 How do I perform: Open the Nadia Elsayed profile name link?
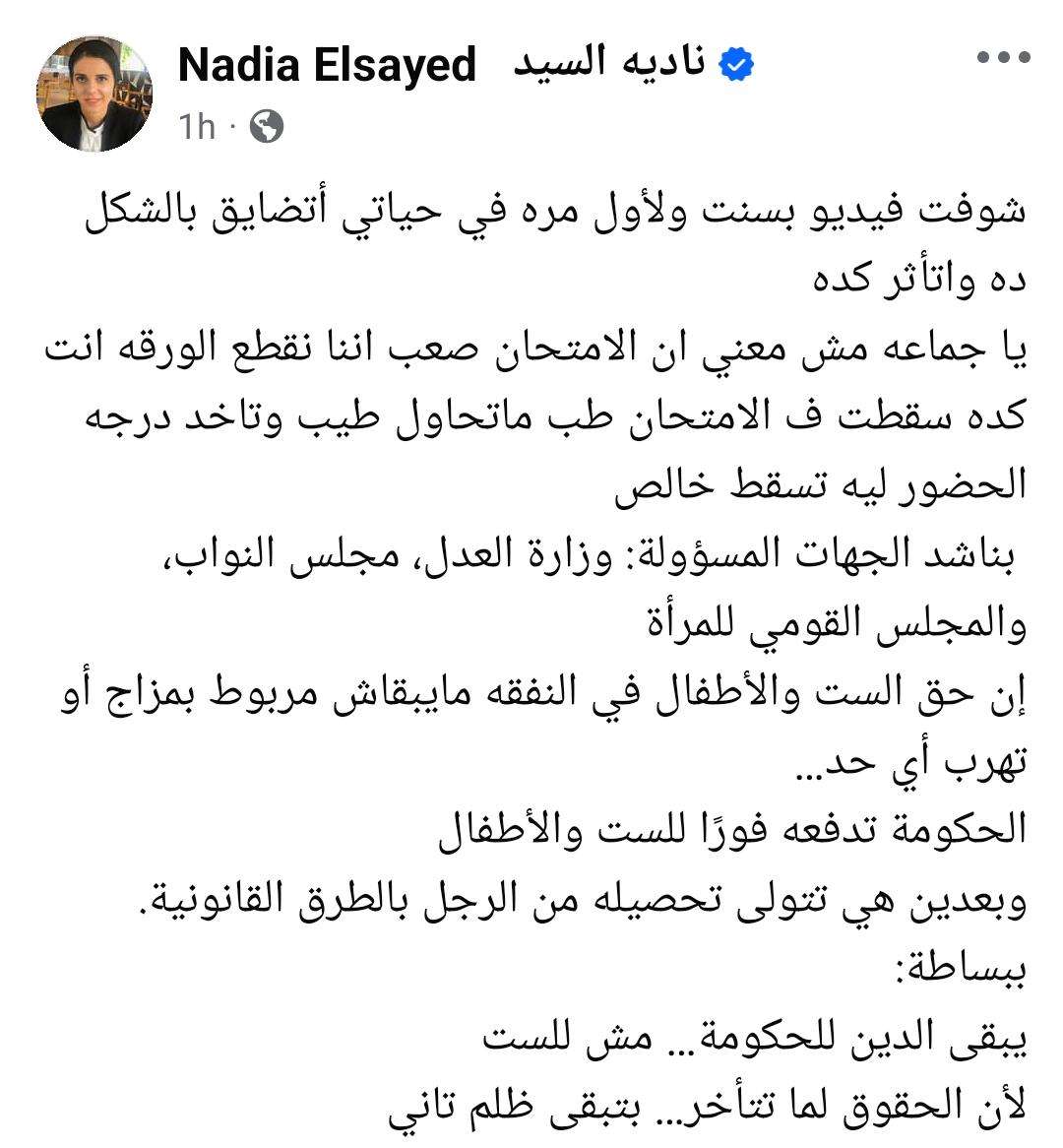coord(328,65)
